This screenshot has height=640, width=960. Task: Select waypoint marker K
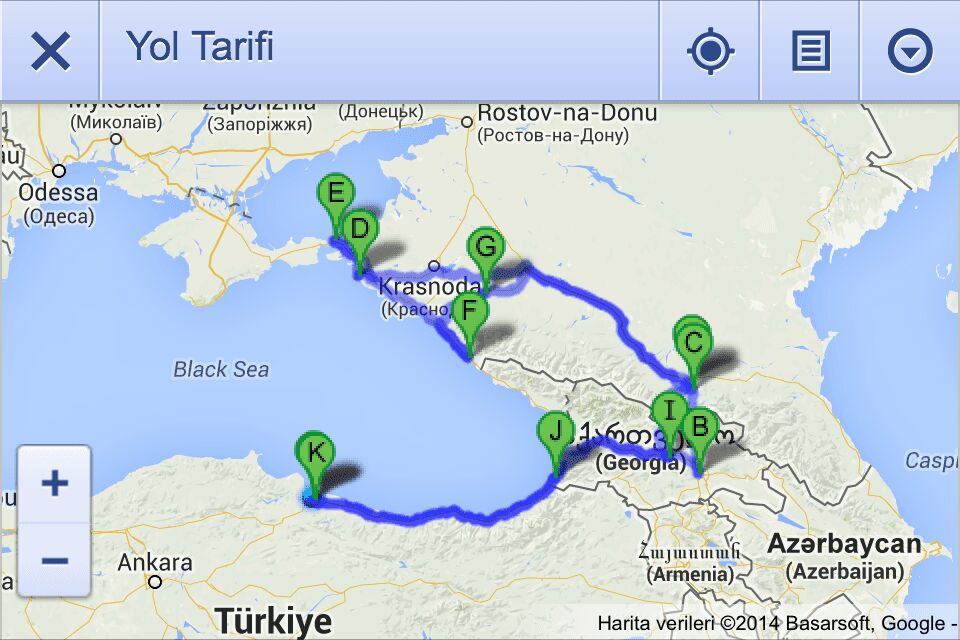(x=316, y=453)
